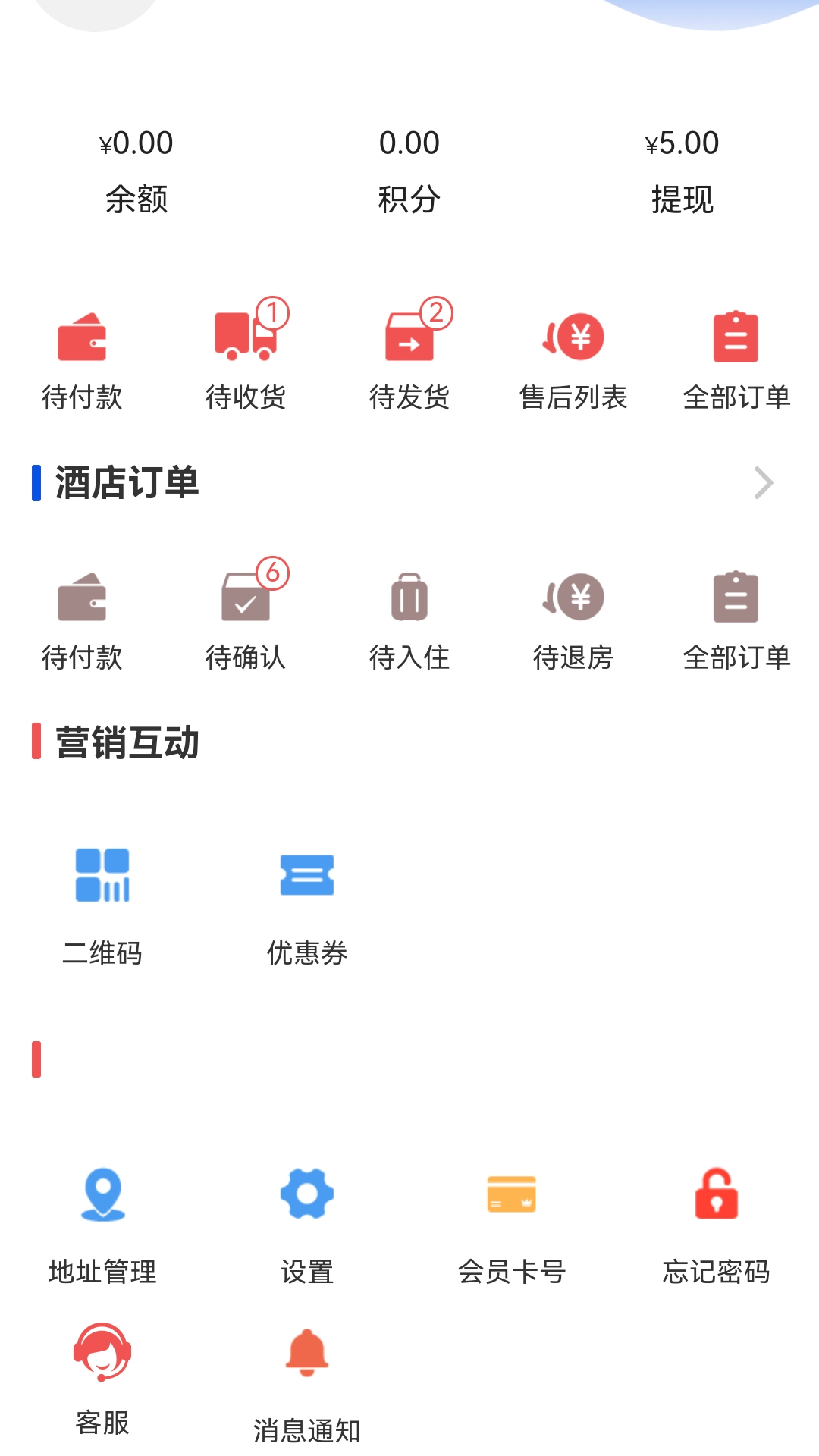Check 待收货 orders with 1 pending item
819x1456 pixels.
[x=247, y=356]
